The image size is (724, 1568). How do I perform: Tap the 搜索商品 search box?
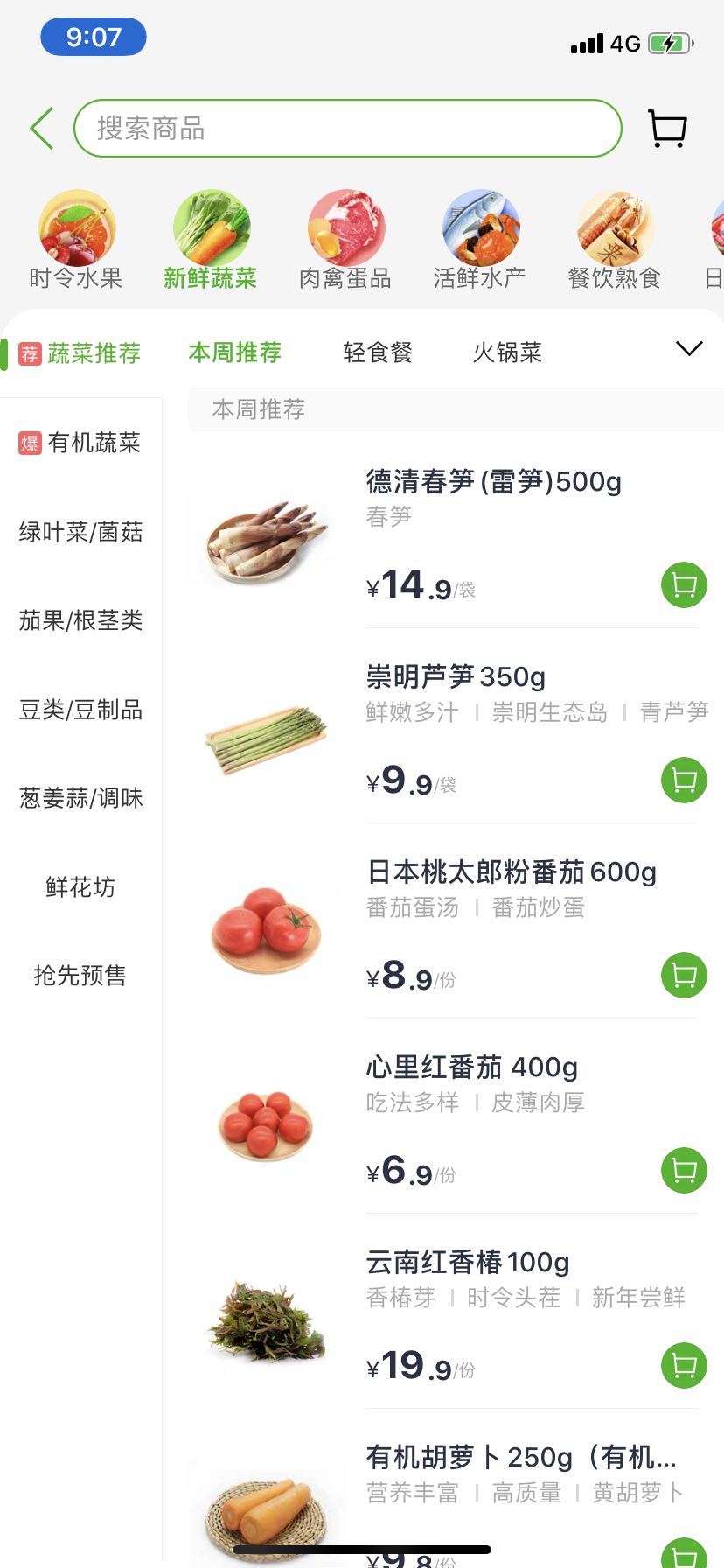tap(347, 129)
